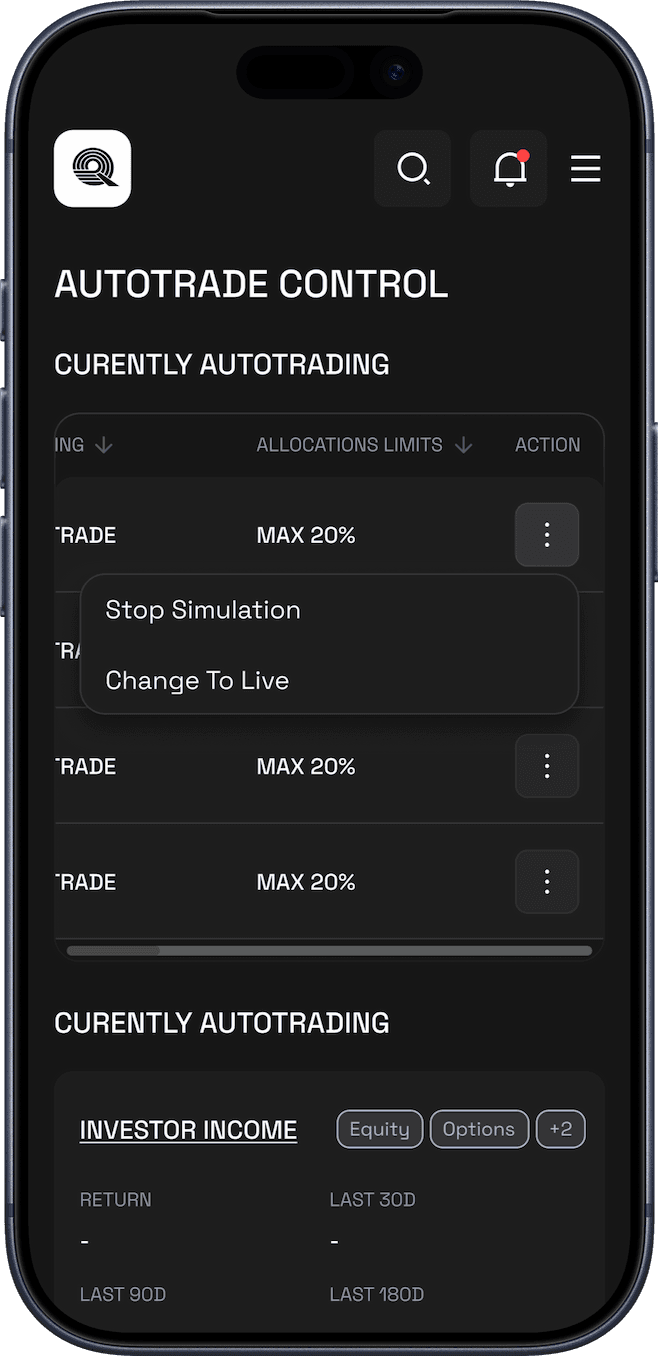
Task: Open the Investor Income link
Action: pos(188,1130)
